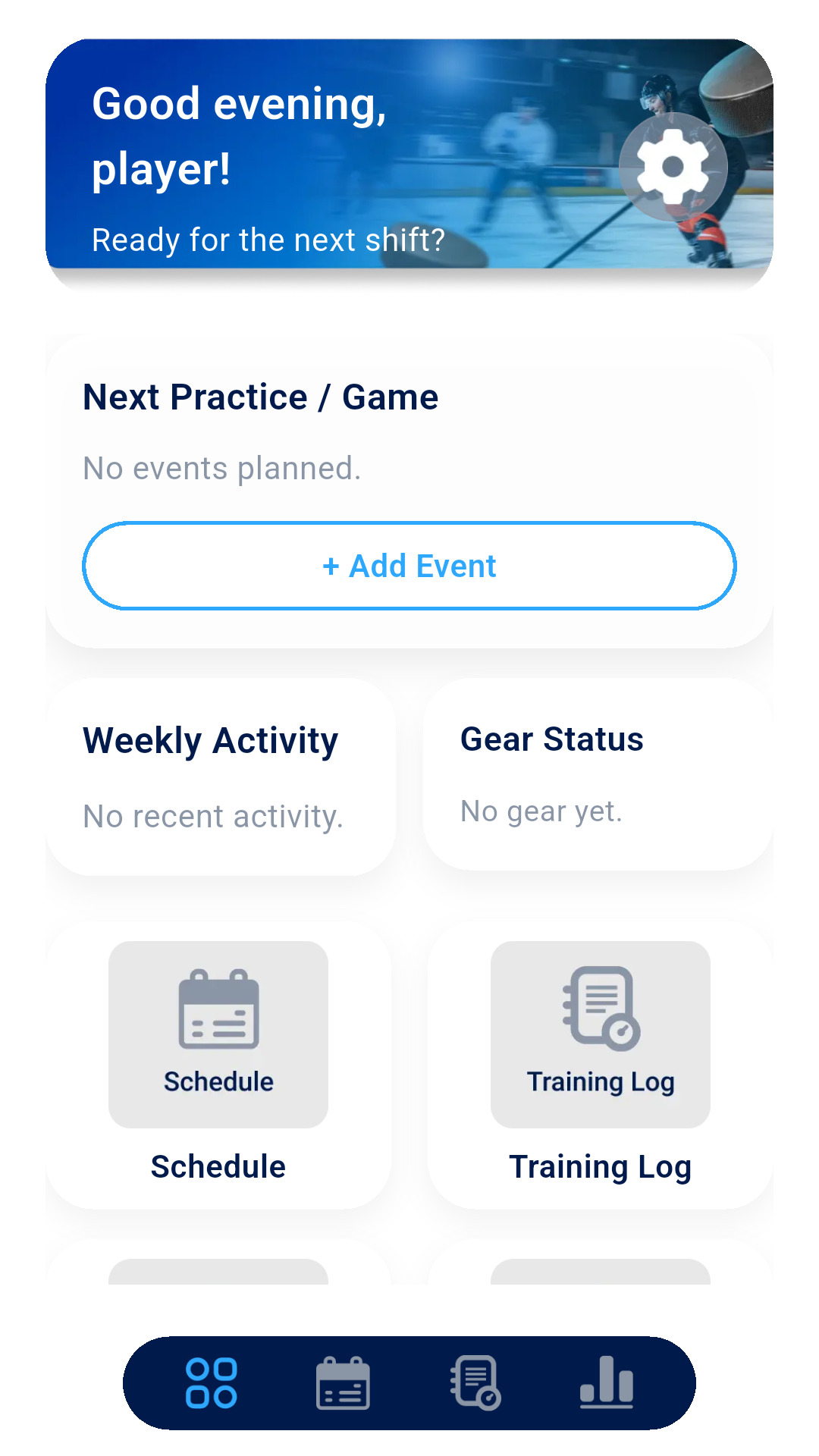Screen dimensions: 819x1456
Task: Open the Schedule shortcut tile
Action: pyautogui.click(x=218, y=1062)
